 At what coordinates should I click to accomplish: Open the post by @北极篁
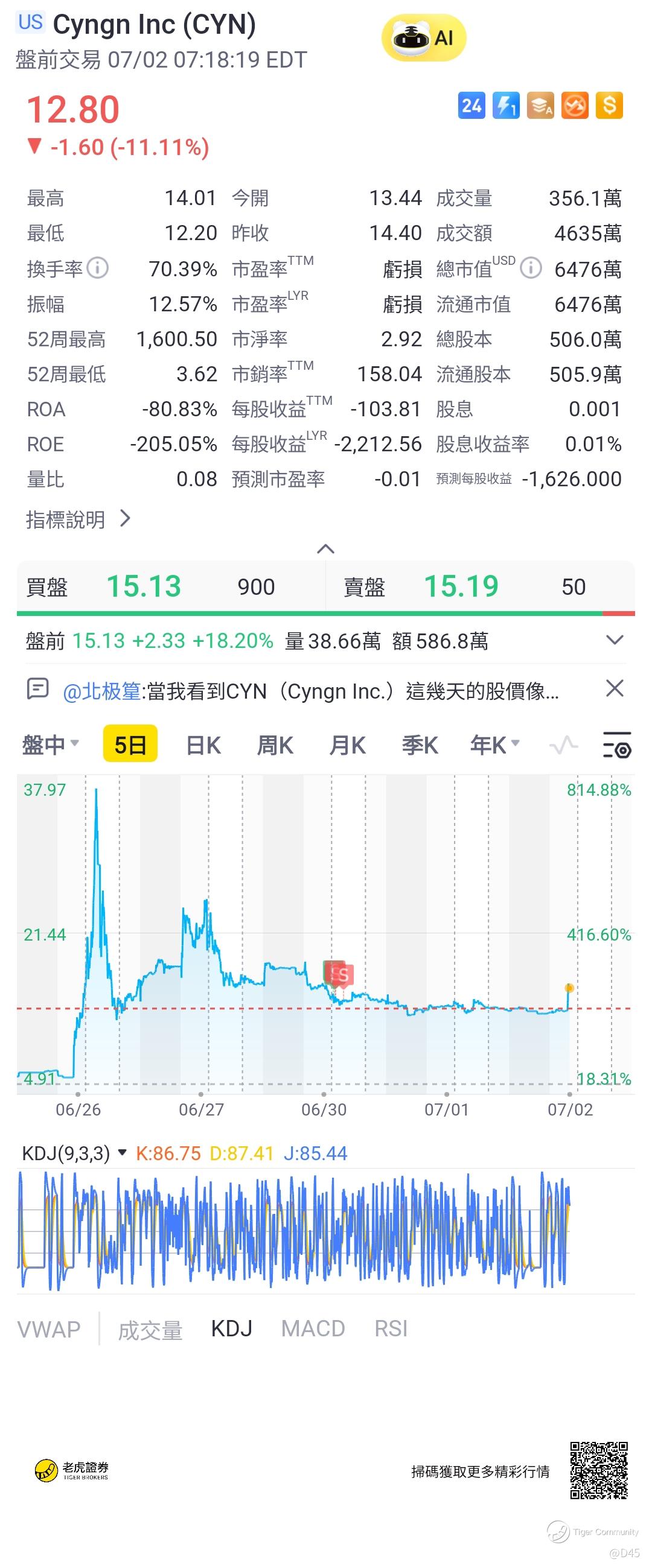311,691
